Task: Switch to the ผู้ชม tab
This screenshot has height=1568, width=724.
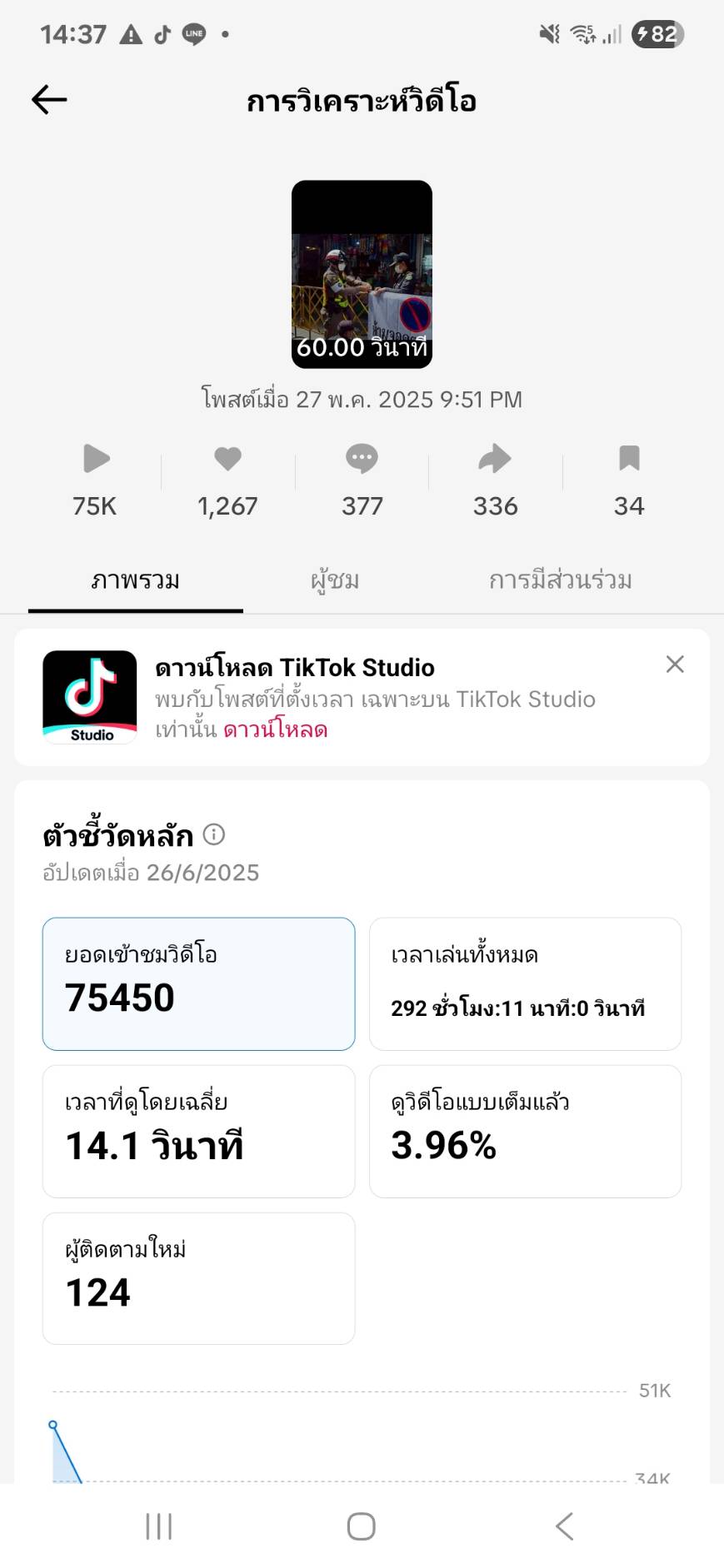Action: coord(335,580)
